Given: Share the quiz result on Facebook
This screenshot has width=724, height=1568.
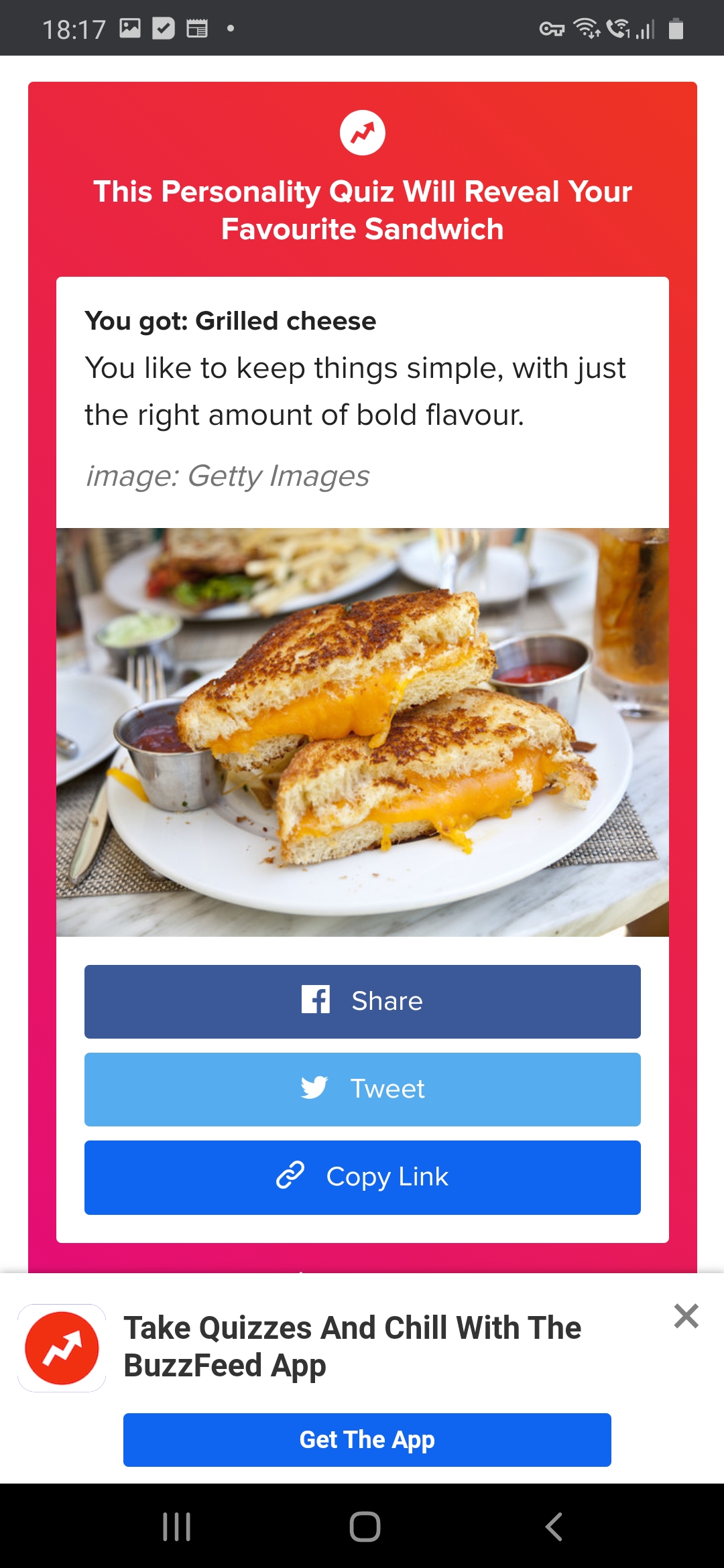Looking at the screenshot, I should click(x=362, y=1001).
